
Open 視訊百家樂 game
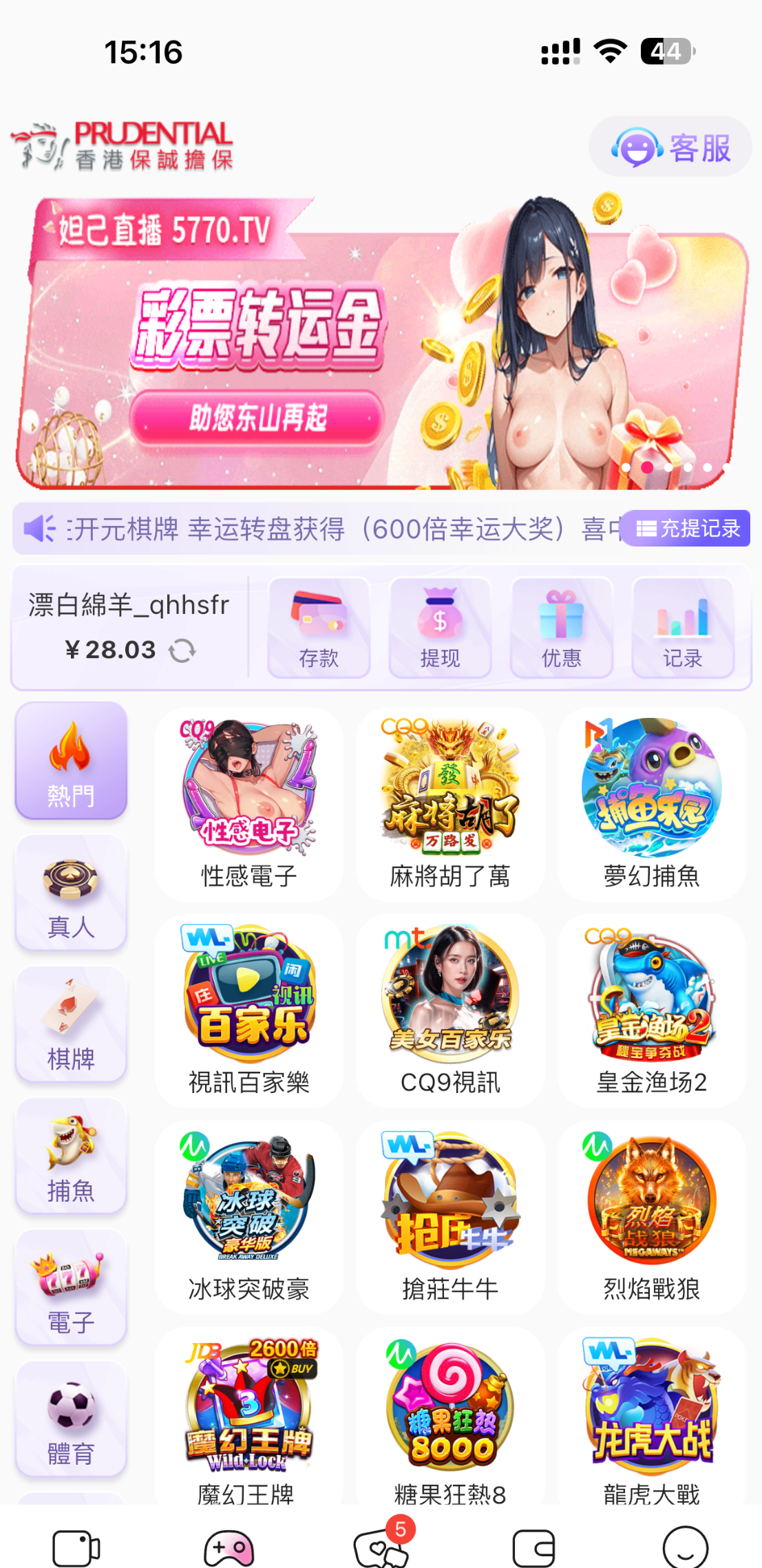pos(248,1010)
